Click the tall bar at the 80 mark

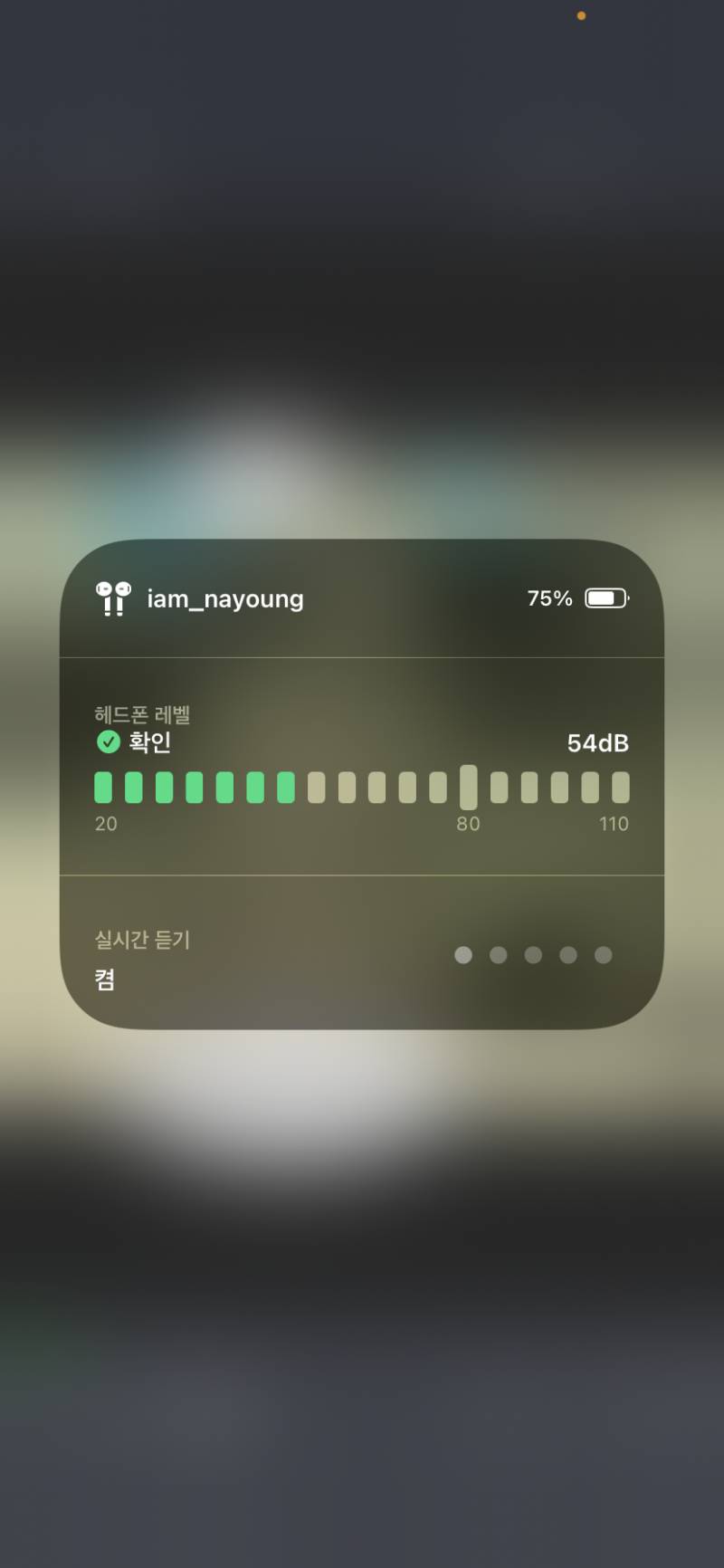coord(468,784)
